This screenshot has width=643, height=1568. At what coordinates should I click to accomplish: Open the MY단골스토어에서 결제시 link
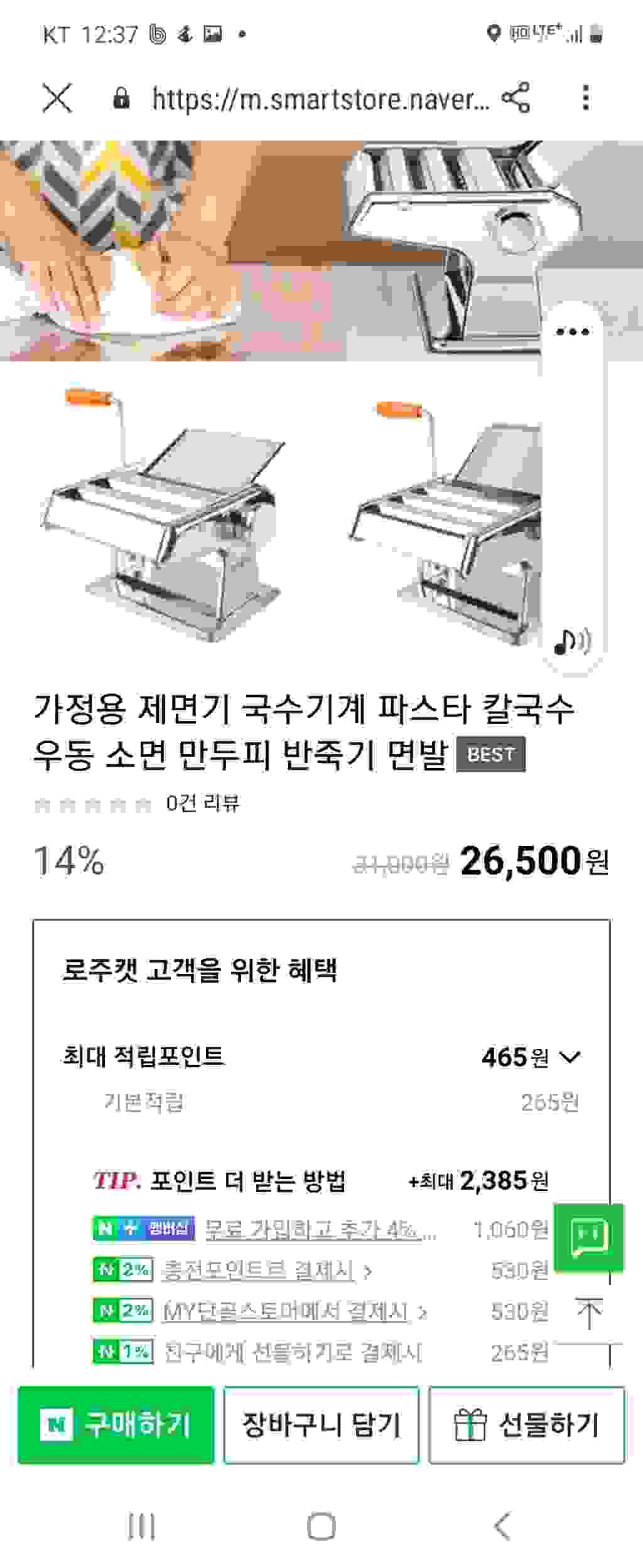(x=286, y=1311)
